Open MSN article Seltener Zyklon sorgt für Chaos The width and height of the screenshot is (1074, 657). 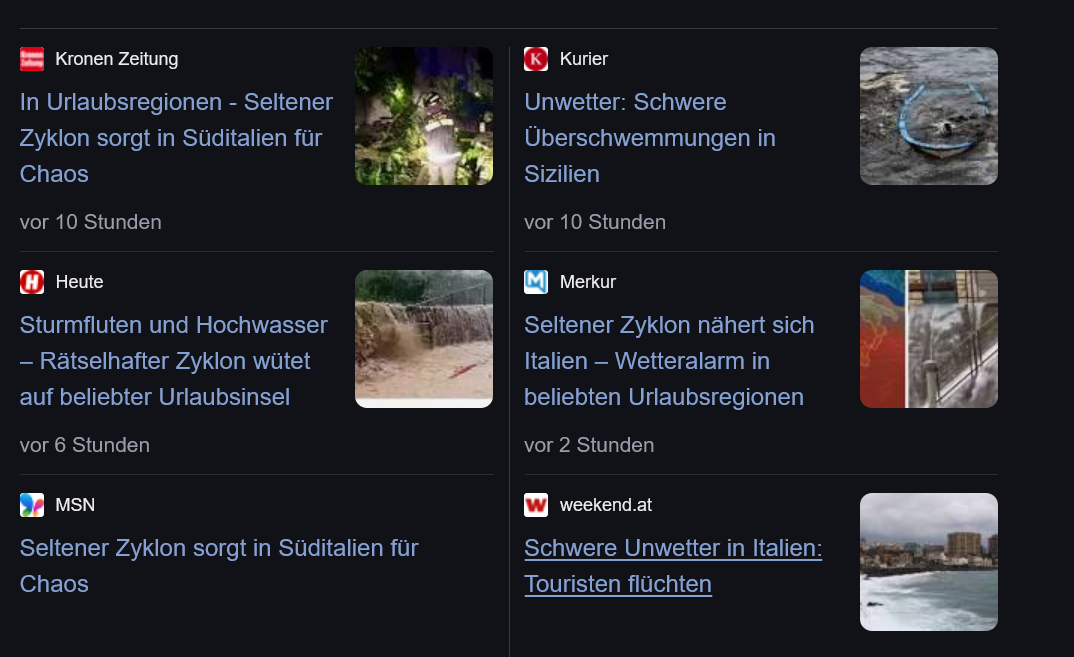219,566
